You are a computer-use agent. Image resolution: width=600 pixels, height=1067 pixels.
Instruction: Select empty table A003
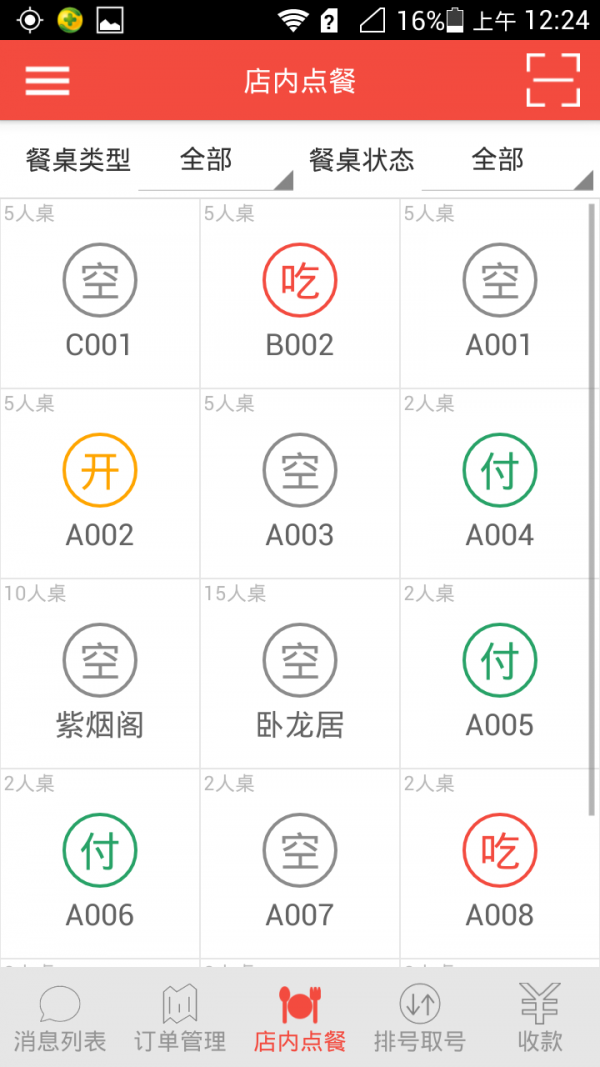click(x=300, y=485)
